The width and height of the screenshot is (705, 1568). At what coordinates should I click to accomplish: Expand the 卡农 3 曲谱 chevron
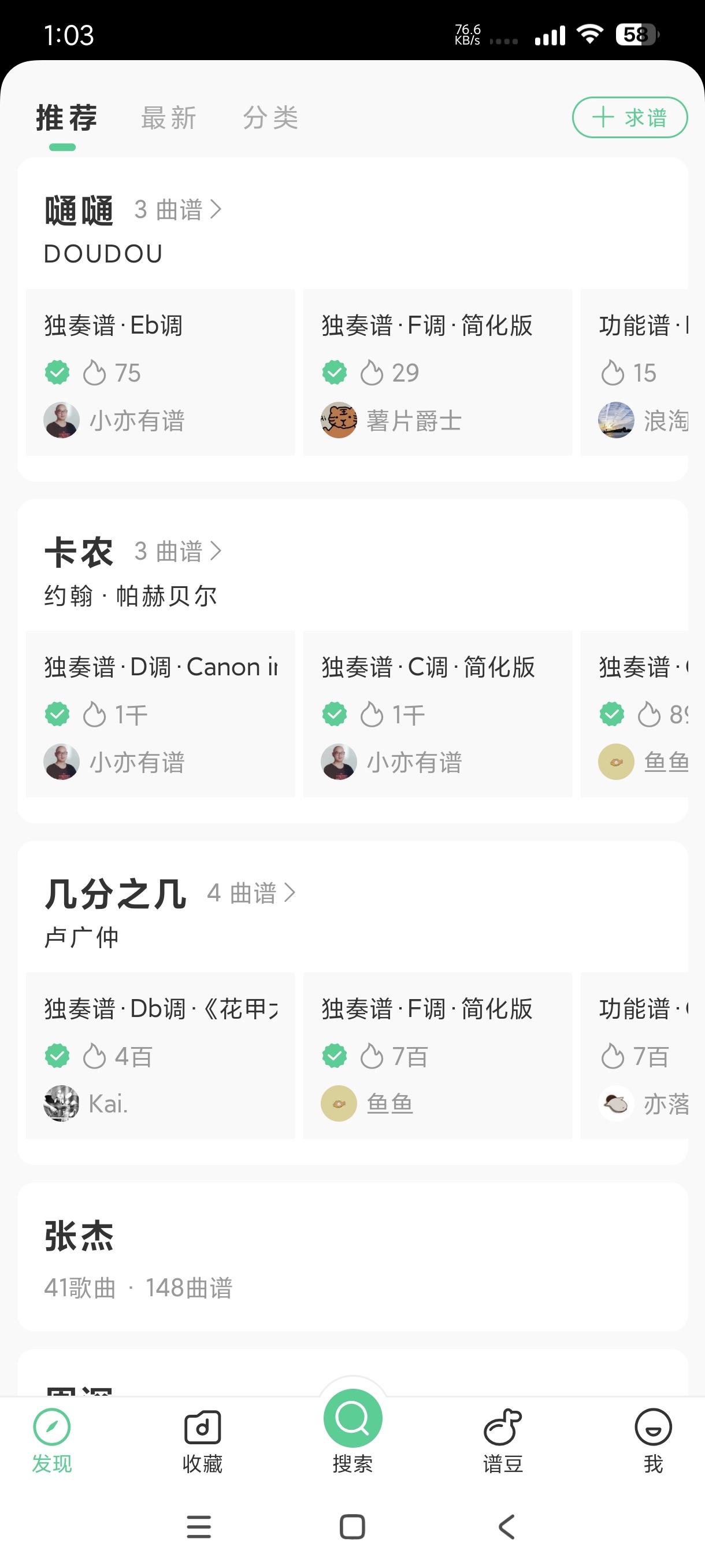click(176, 552)
